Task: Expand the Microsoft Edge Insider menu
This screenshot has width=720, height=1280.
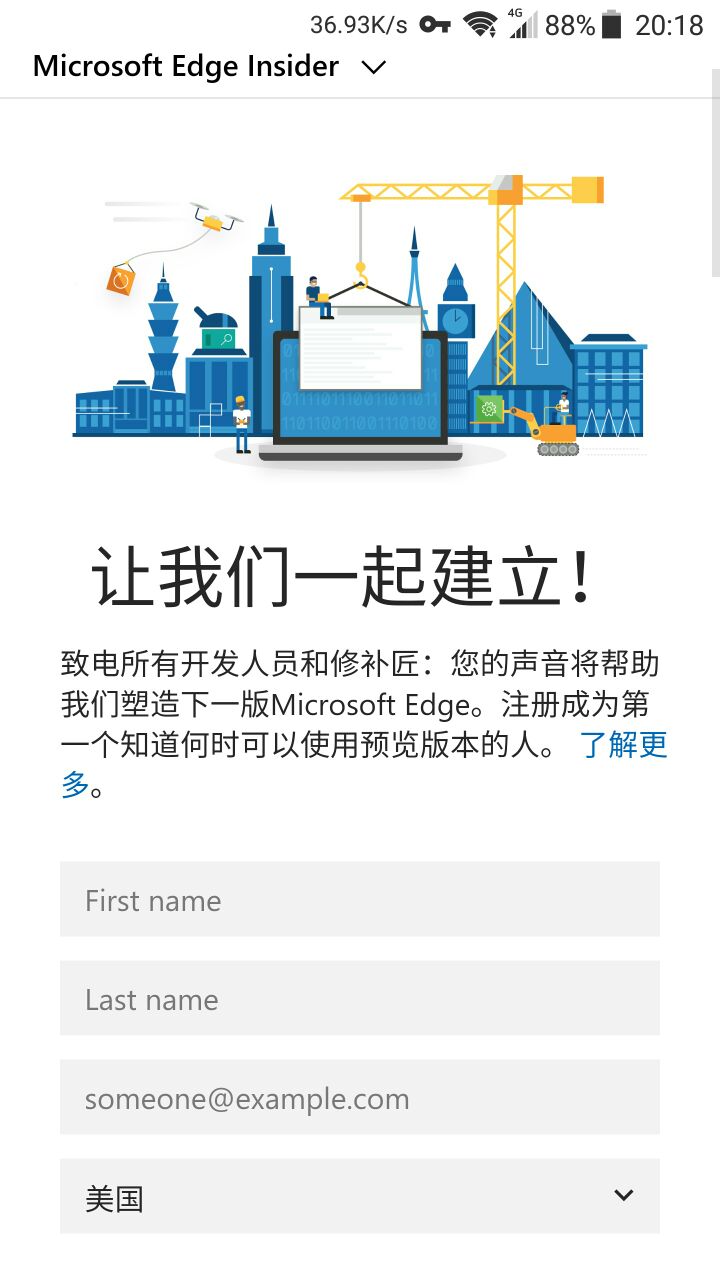Action: 373,67
